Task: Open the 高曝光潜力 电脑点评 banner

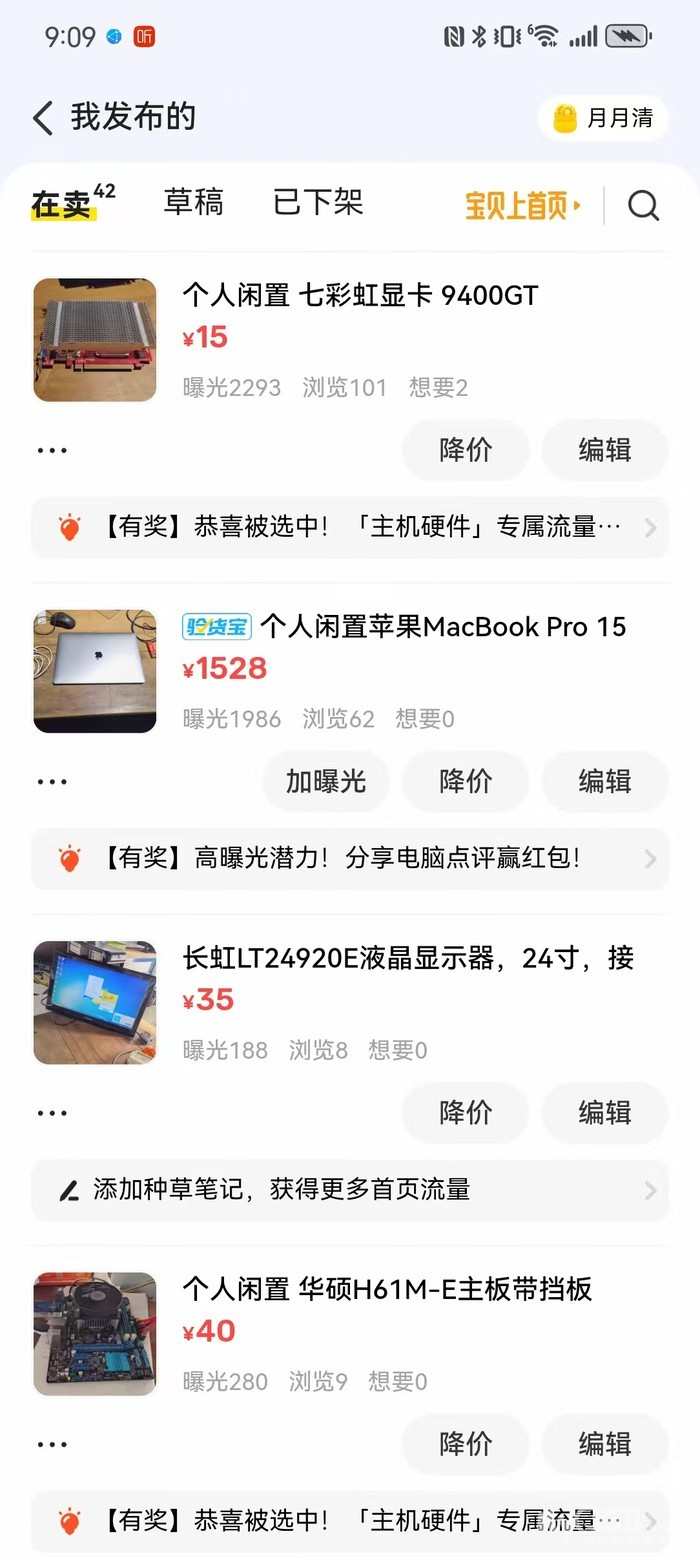Action: tap(350, 858)
